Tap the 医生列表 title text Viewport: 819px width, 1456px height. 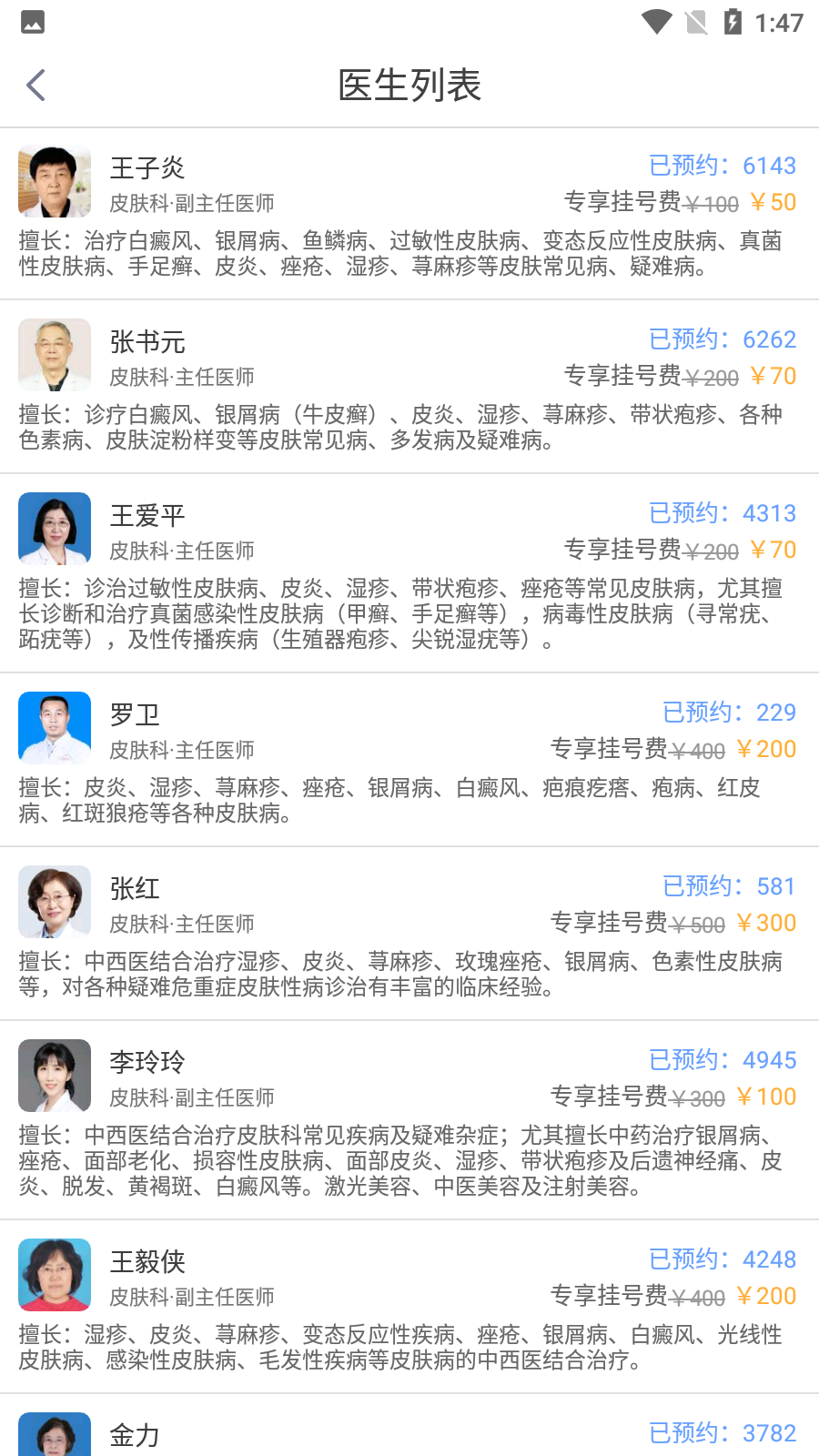(x=409, y=85)
